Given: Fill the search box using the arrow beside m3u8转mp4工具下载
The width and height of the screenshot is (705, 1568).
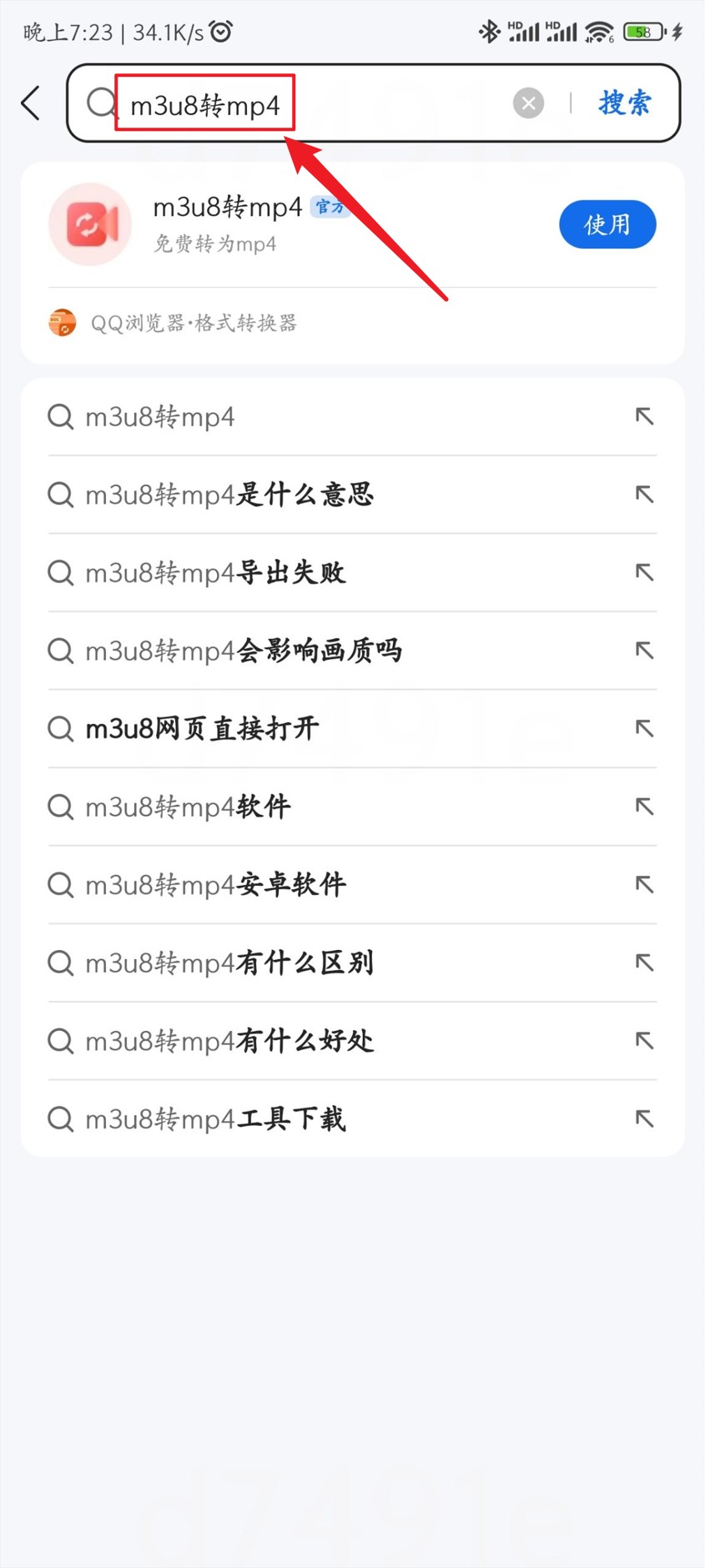Looking at the screenshot, I should [x=644, y=1118].
